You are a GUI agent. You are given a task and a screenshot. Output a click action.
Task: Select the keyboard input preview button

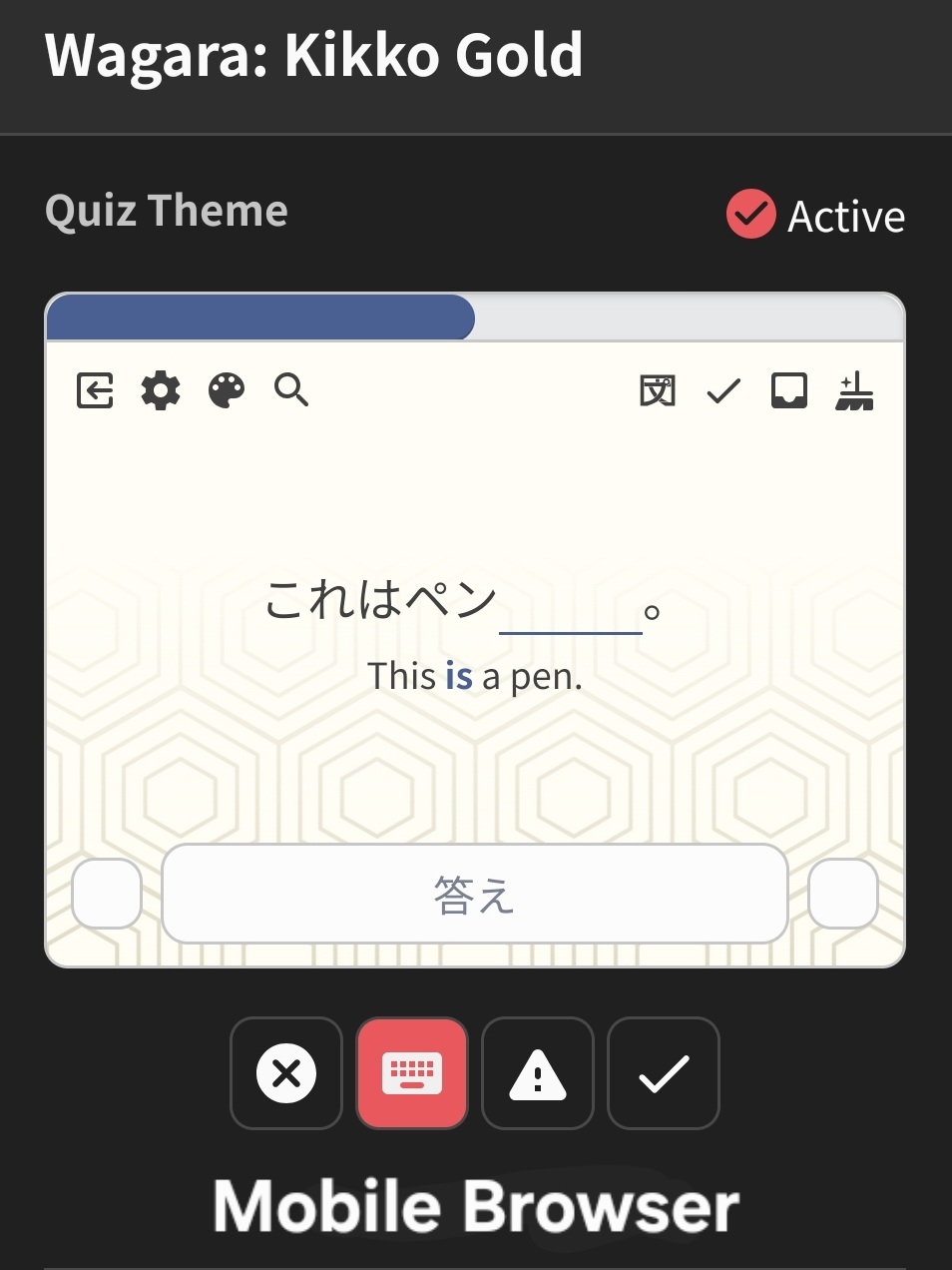pos(412,1073)
